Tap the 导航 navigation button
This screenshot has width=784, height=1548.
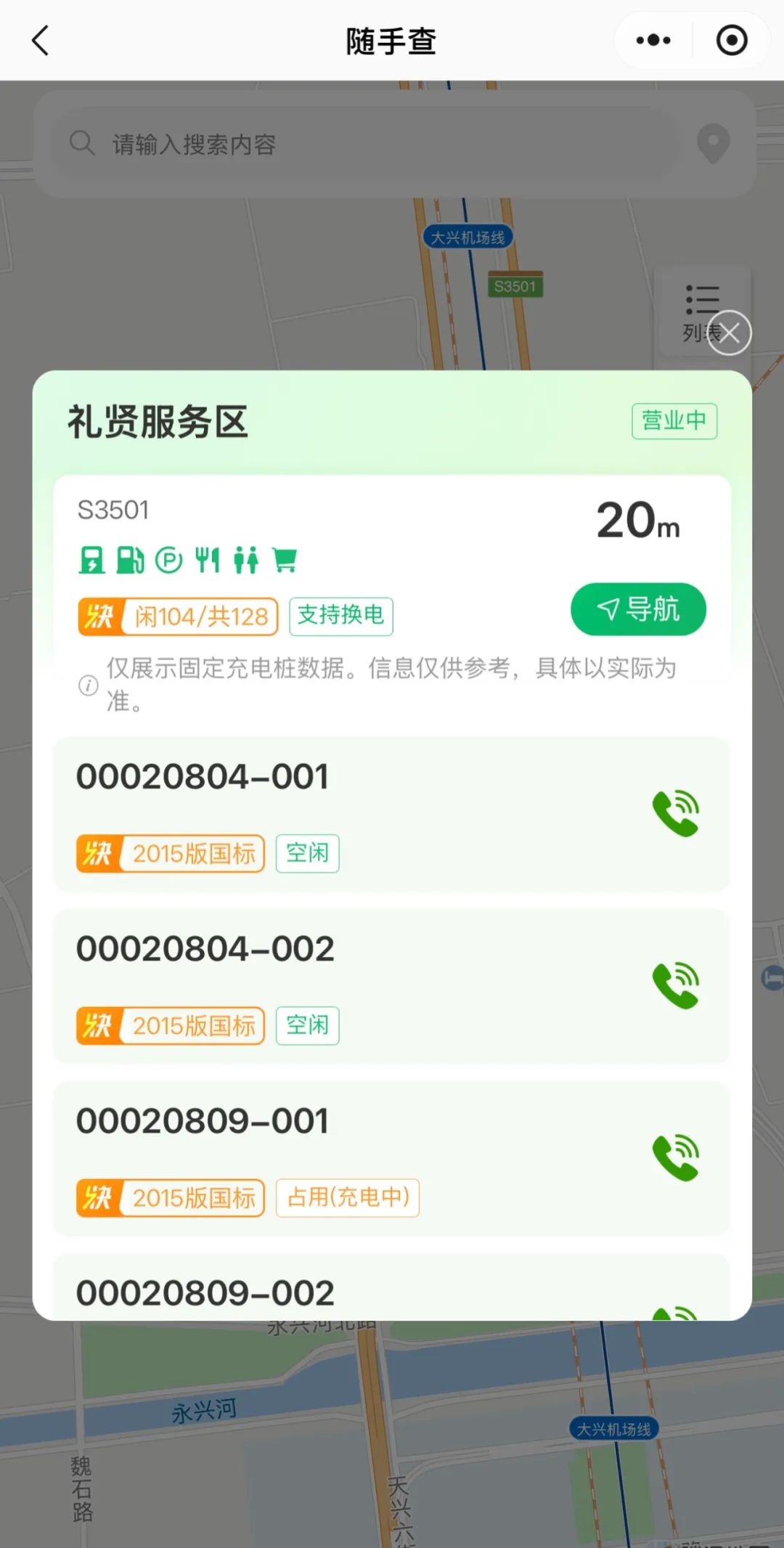click(637, 611)
